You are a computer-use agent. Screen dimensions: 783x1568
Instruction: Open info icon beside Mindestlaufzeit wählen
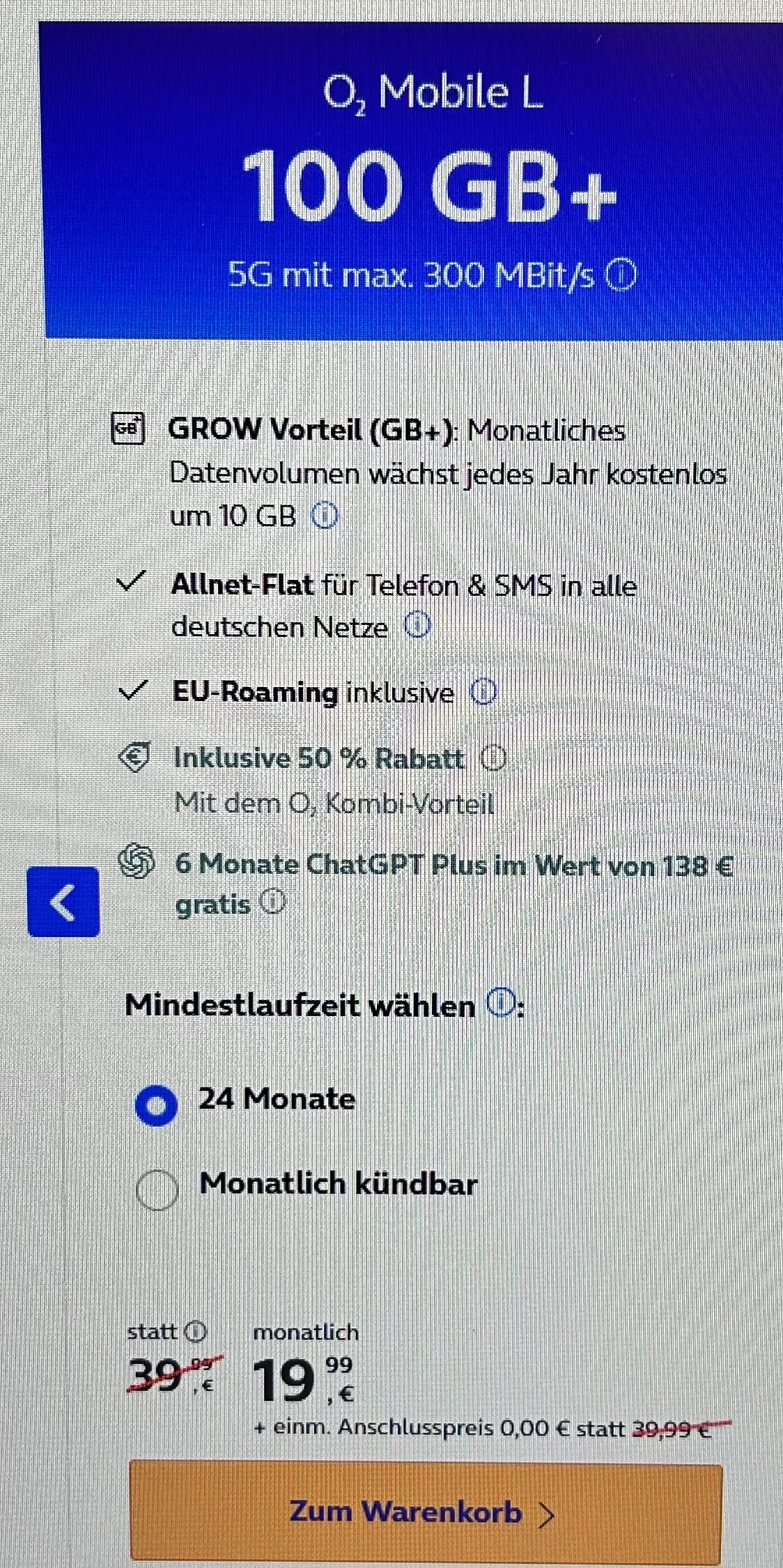point(500,1003)
